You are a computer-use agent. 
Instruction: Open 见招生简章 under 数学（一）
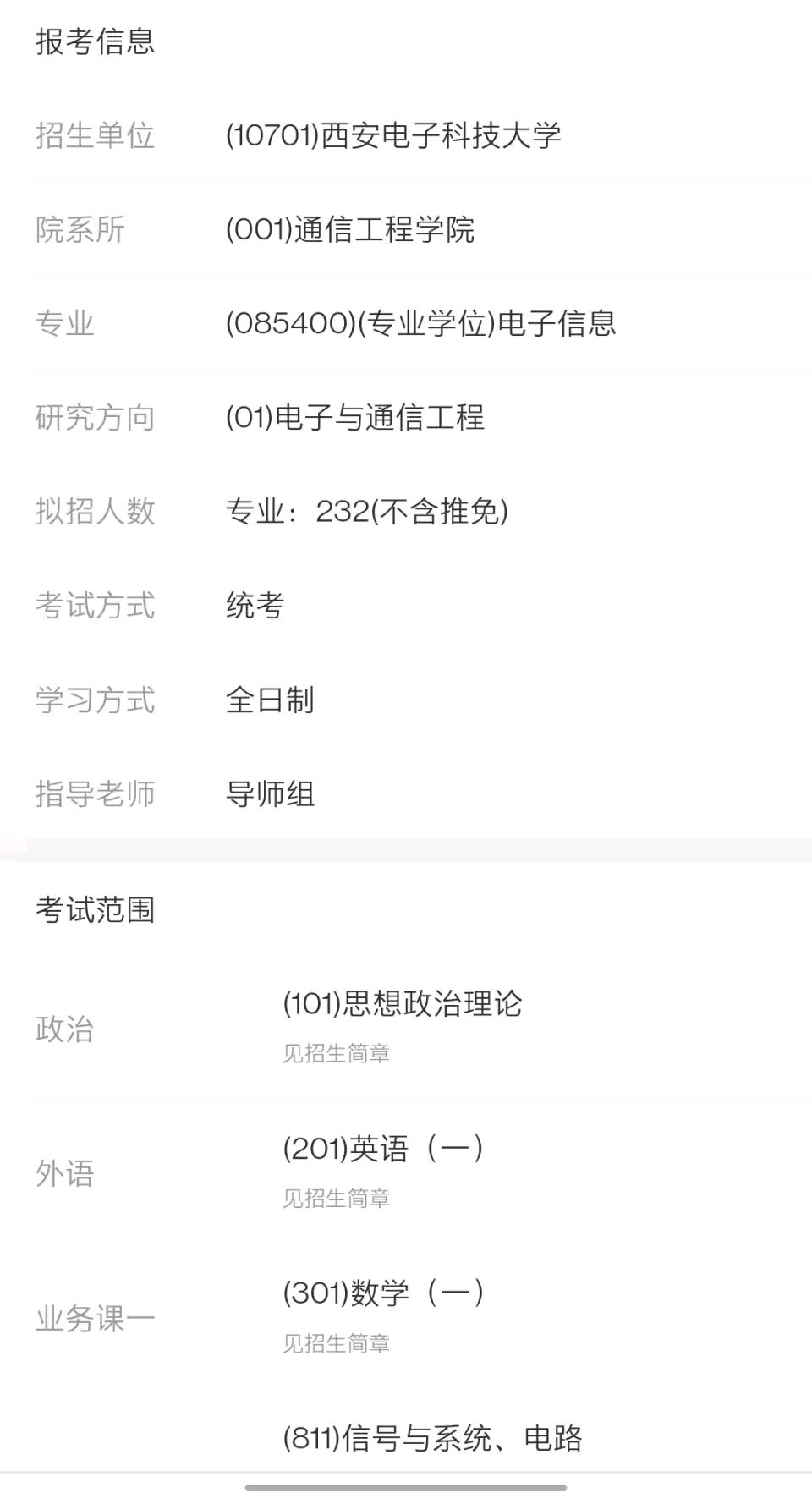pyautogui.click(x=337, y=1341)
